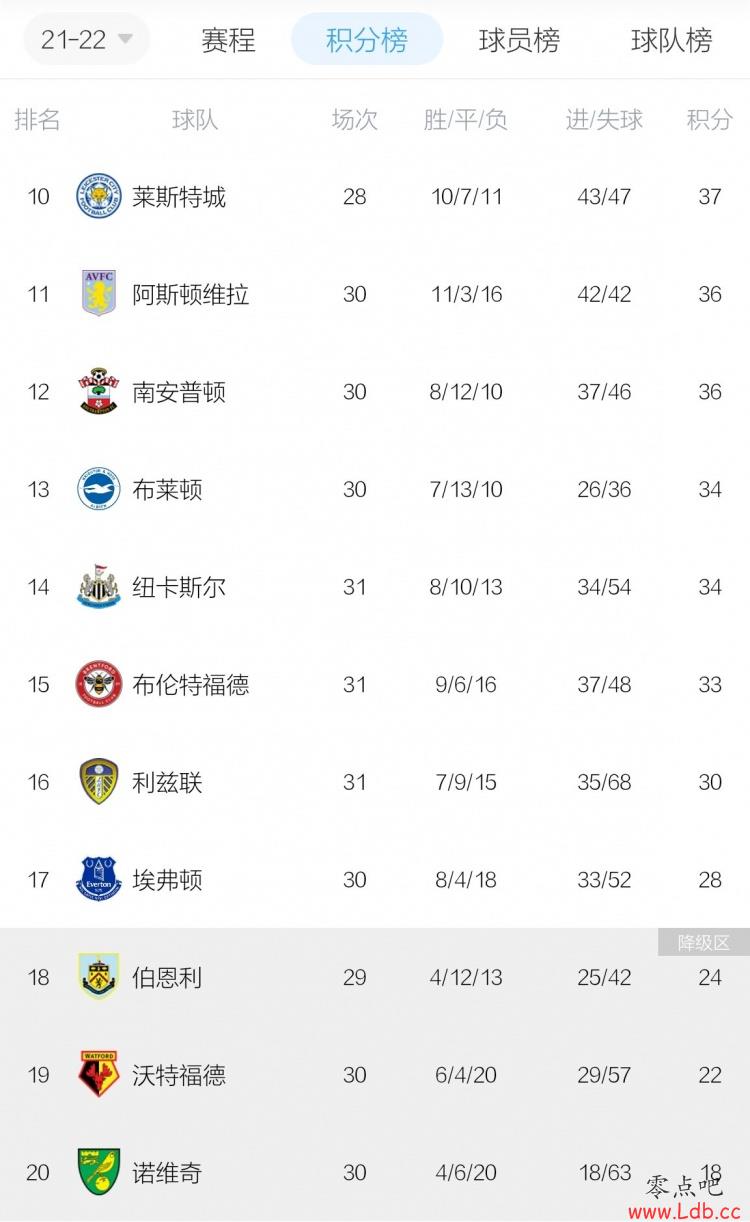
Task: View the 布伦特福德 team page
Action: pos(375,685)
